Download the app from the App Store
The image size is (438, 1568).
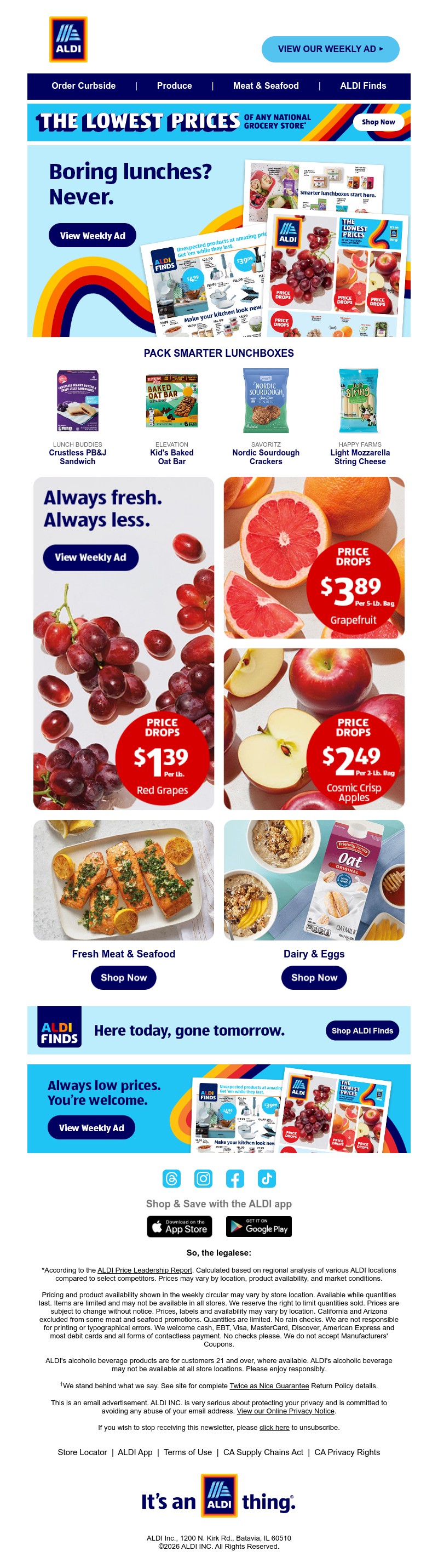point(179,1226)
